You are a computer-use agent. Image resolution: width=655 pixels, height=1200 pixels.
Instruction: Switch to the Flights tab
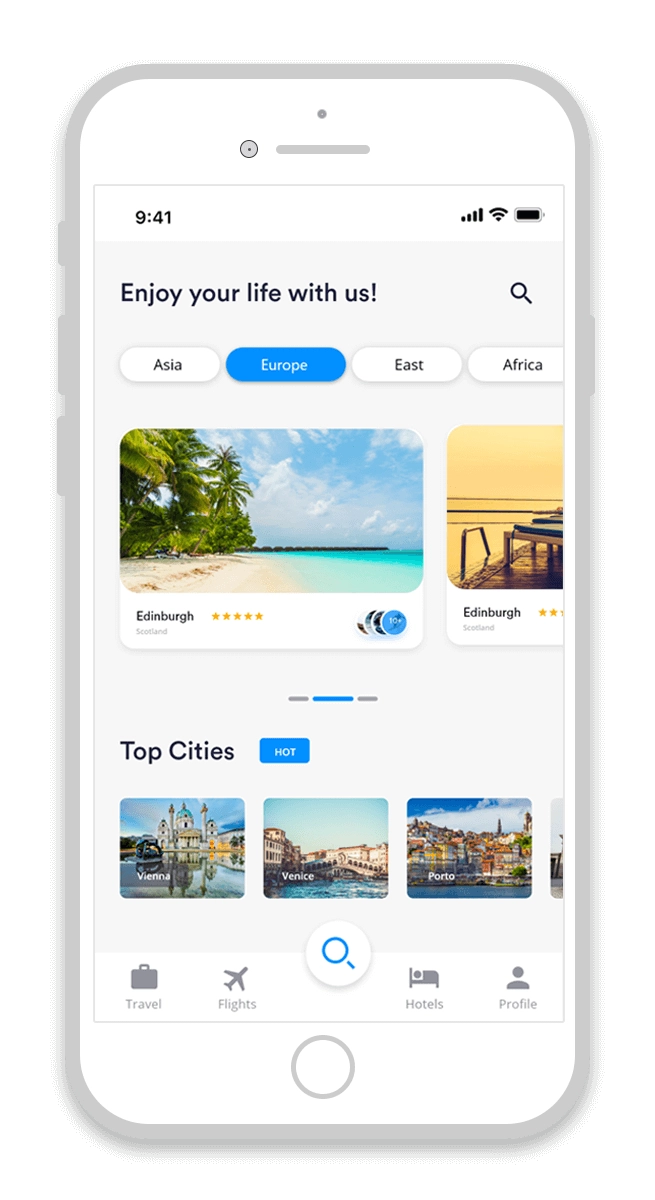point(237,987)
